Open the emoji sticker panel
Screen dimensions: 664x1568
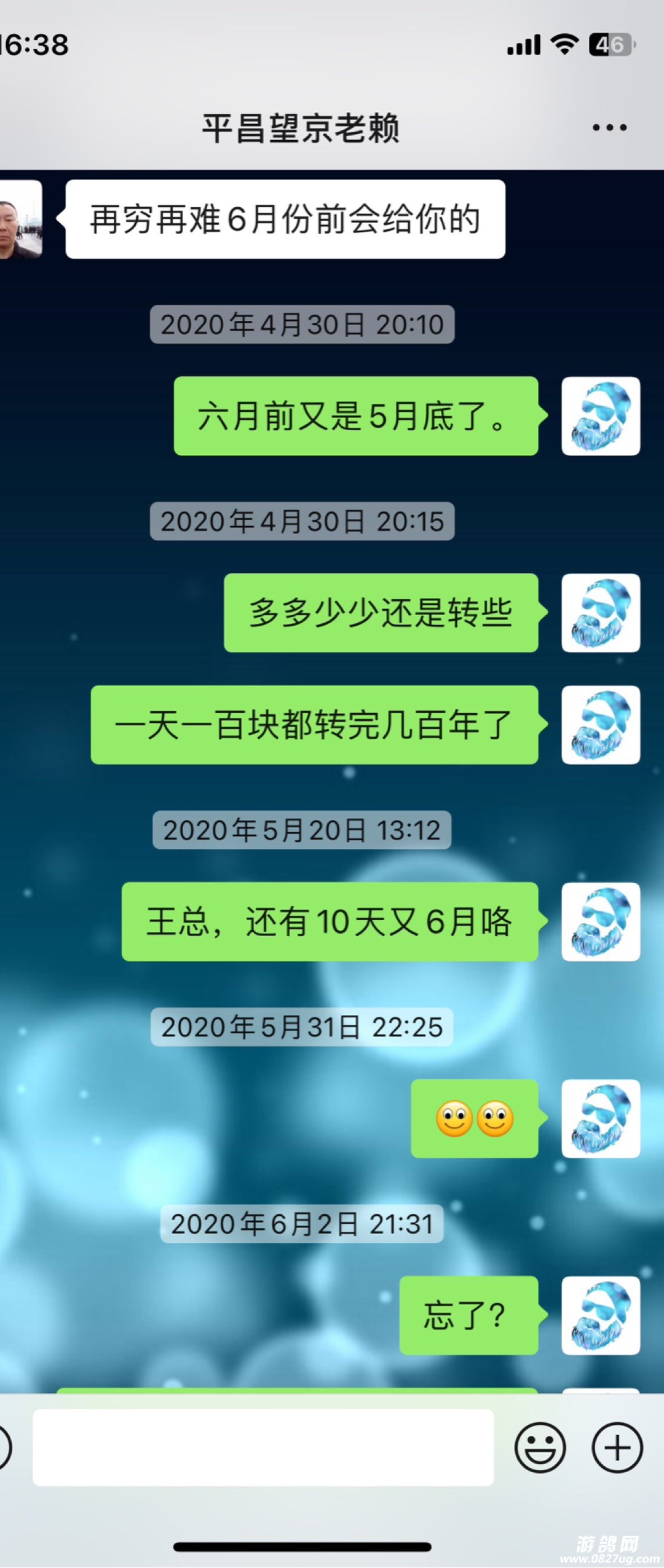(540, 1447)
